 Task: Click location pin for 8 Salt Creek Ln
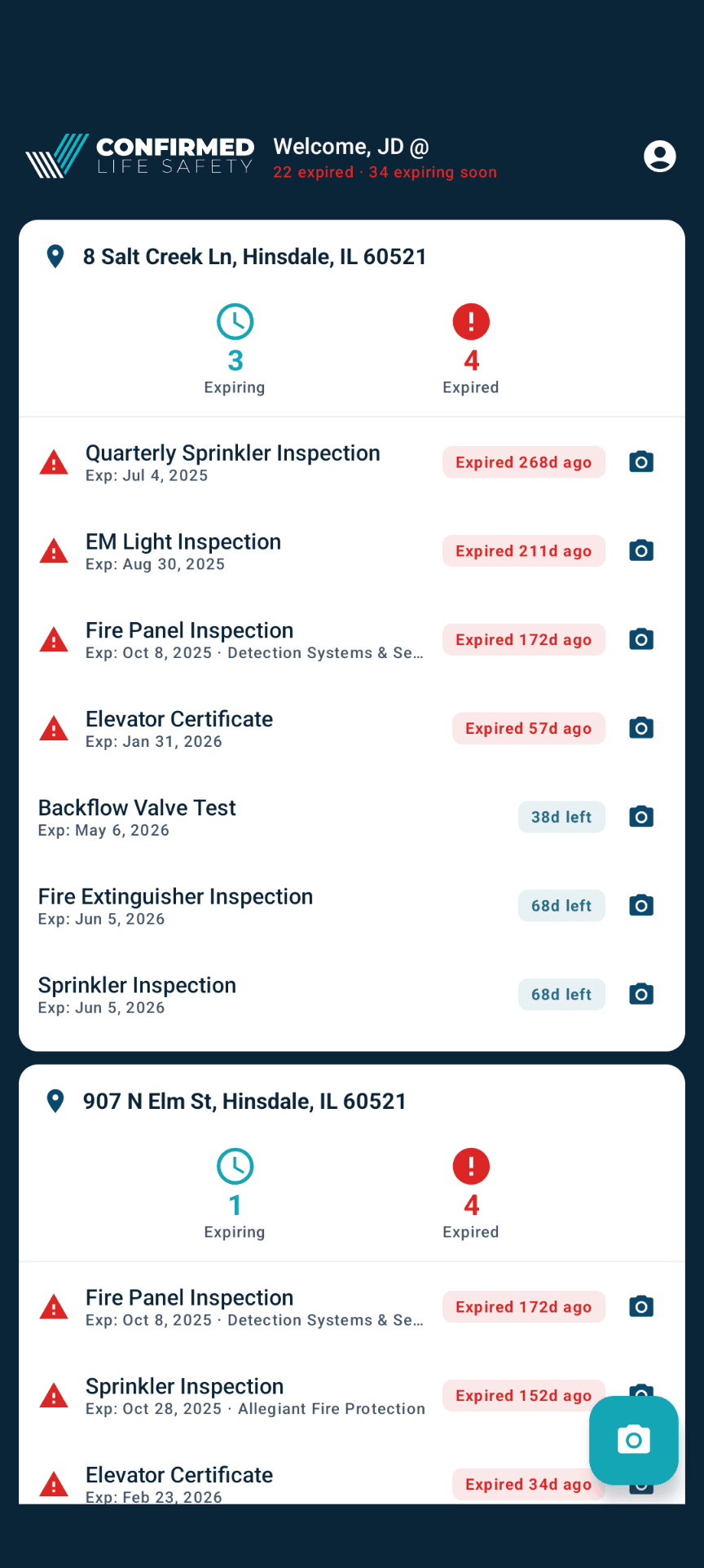pyautogui.click(x=55, y=256)
